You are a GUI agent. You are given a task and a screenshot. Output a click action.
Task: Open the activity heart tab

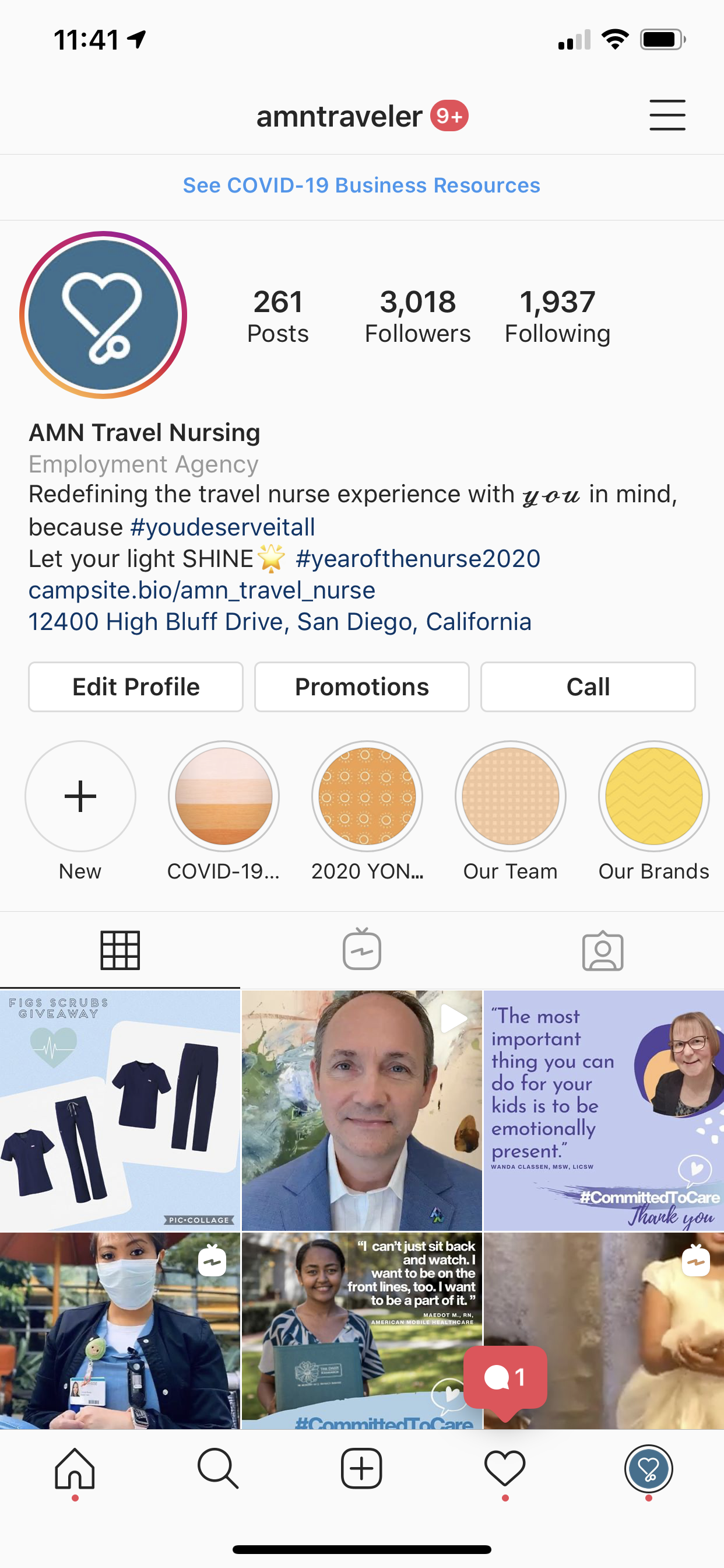(504, 1468)
